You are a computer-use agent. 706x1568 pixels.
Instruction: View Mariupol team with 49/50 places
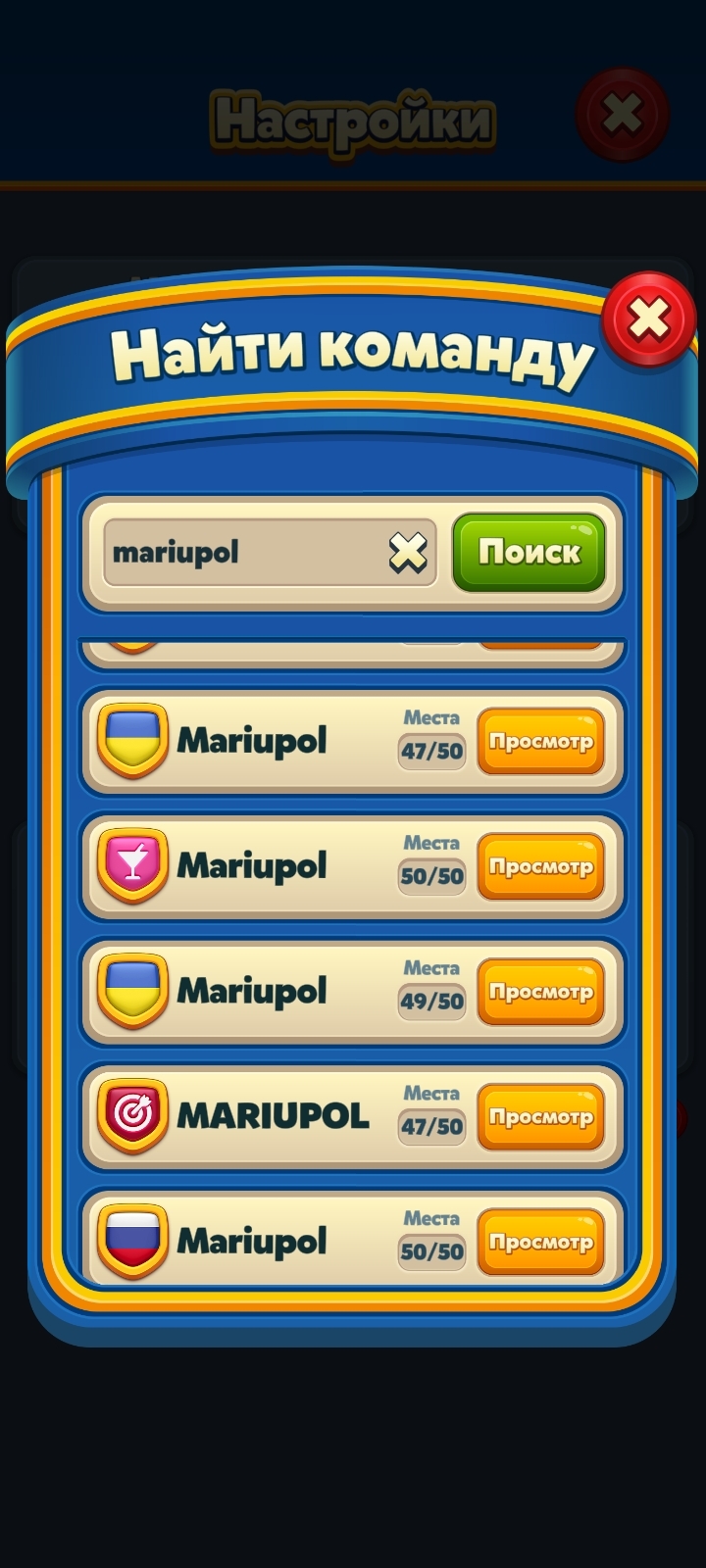[540, 992]
